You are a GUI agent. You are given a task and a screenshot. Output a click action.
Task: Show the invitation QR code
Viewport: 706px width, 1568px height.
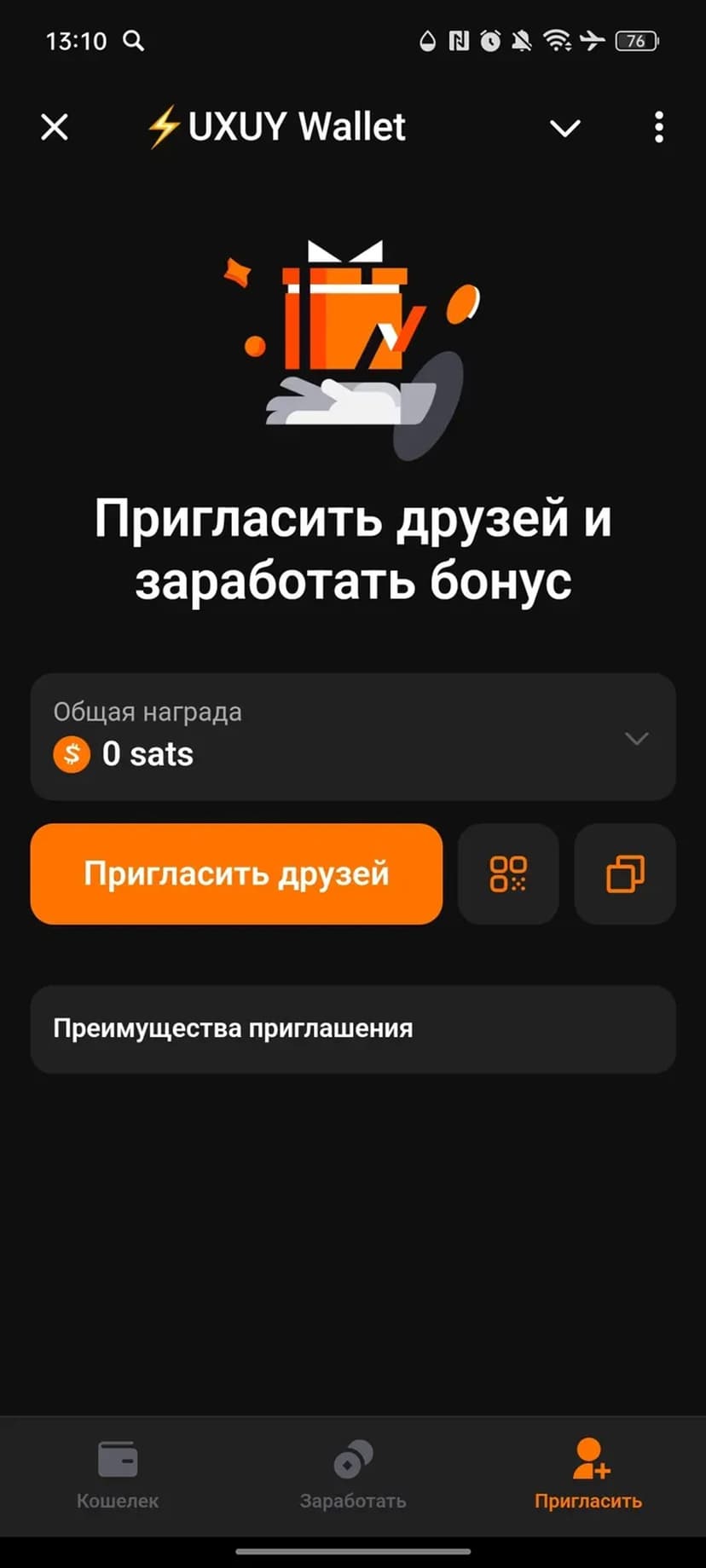[x=508, y=873]
